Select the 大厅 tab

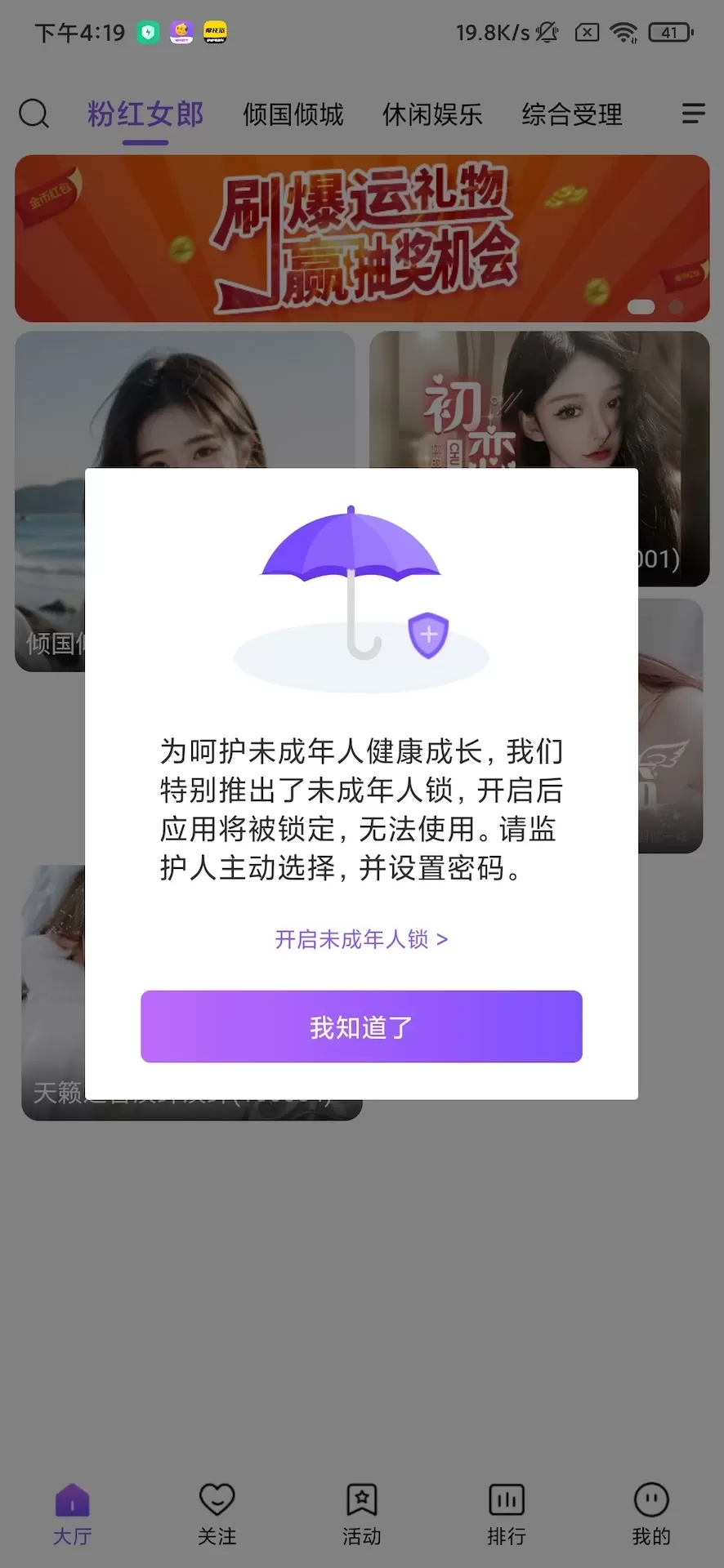(72, 1514)
